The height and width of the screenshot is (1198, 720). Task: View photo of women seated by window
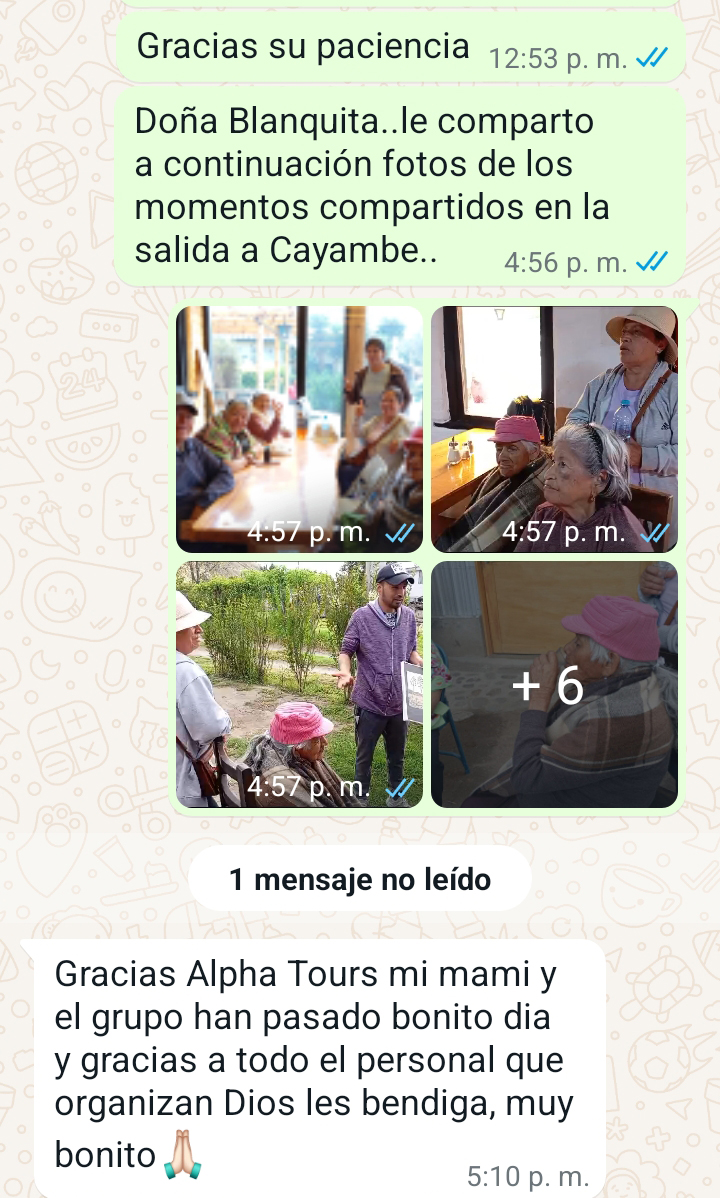pos(554,429)
